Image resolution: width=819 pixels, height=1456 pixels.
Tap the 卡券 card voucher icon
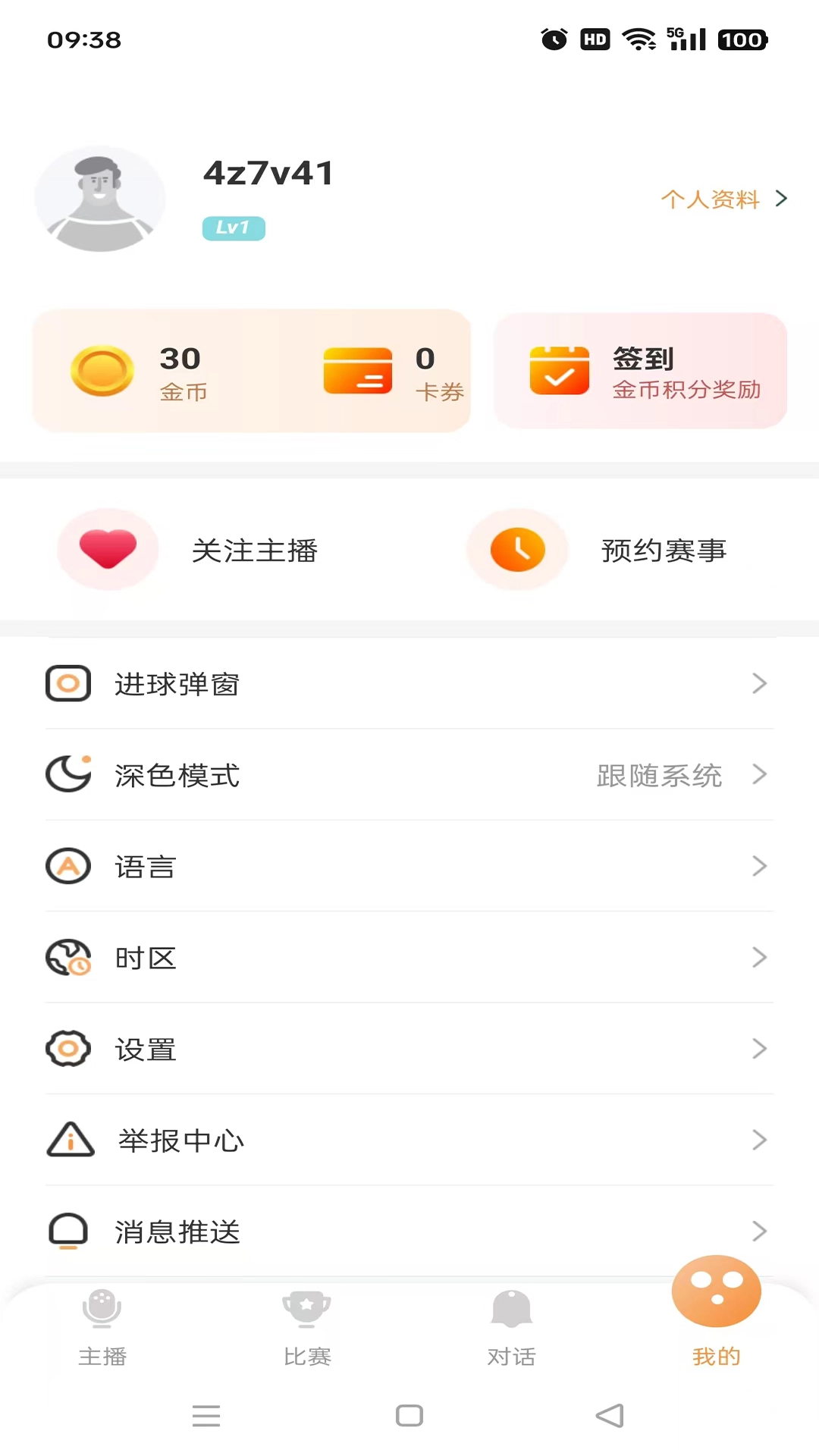[x=357, y=371]
